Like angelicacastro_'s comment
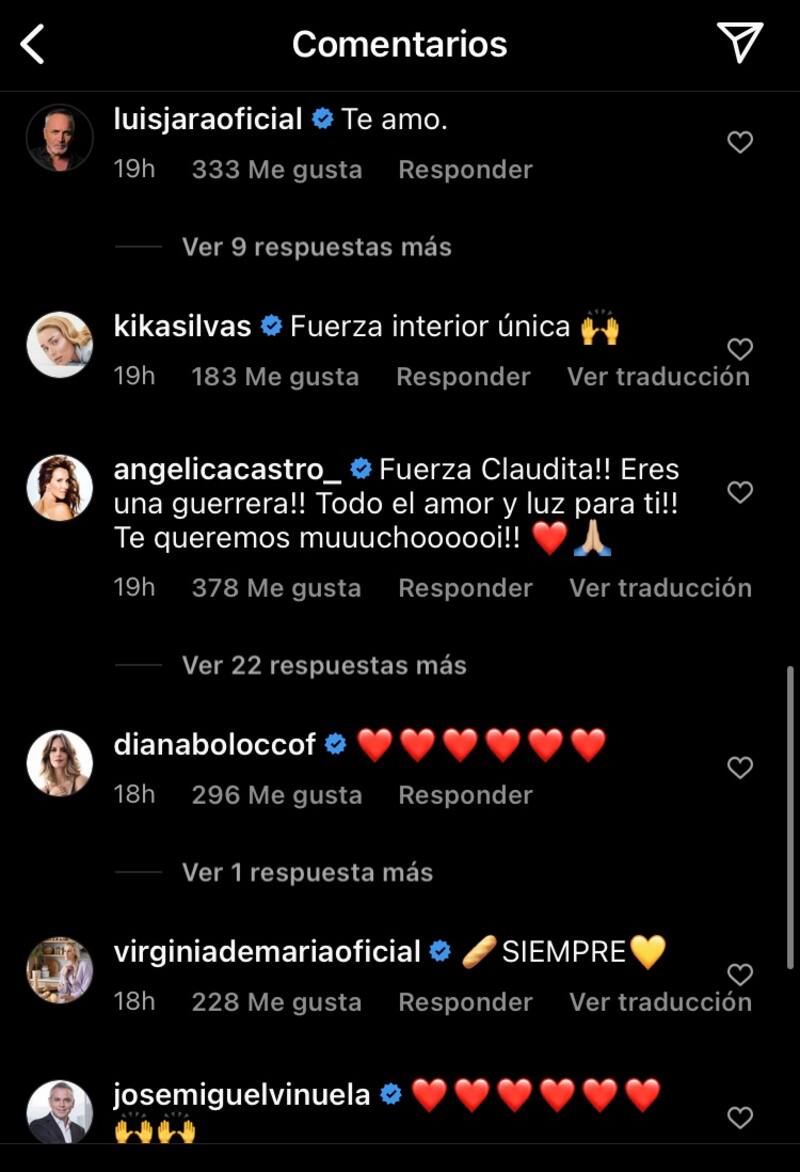800x1172 pixels. tap(740, 492)
